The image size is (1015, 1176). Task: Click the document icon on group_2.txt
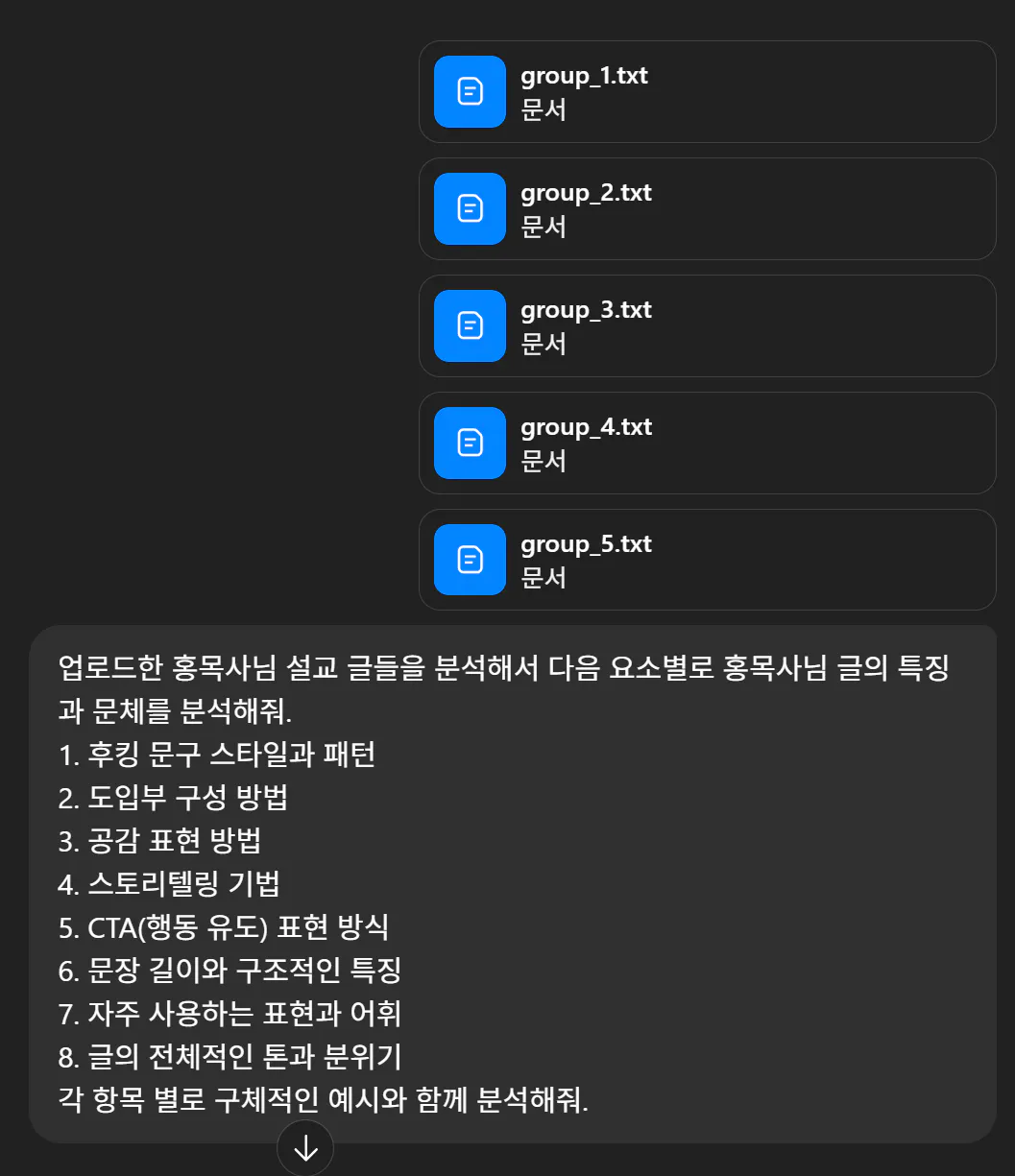[x=470, y=209]
